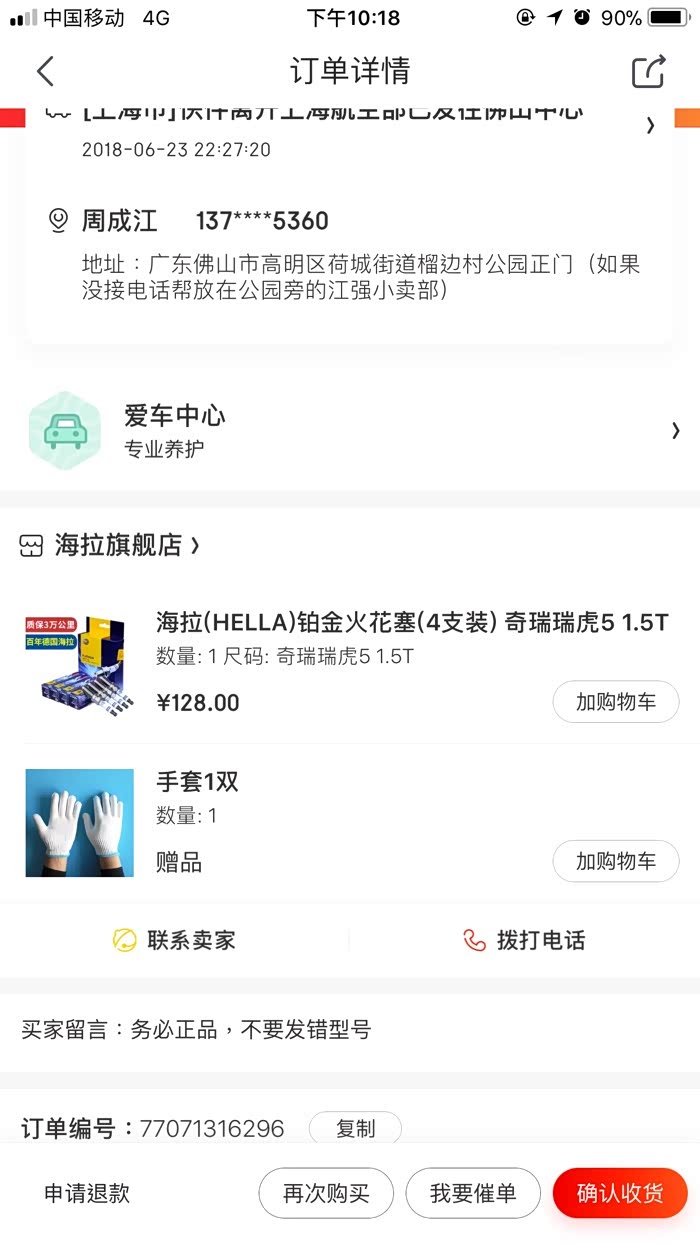Add the 手套1双 gift to cart

click(x=615, y=861)
